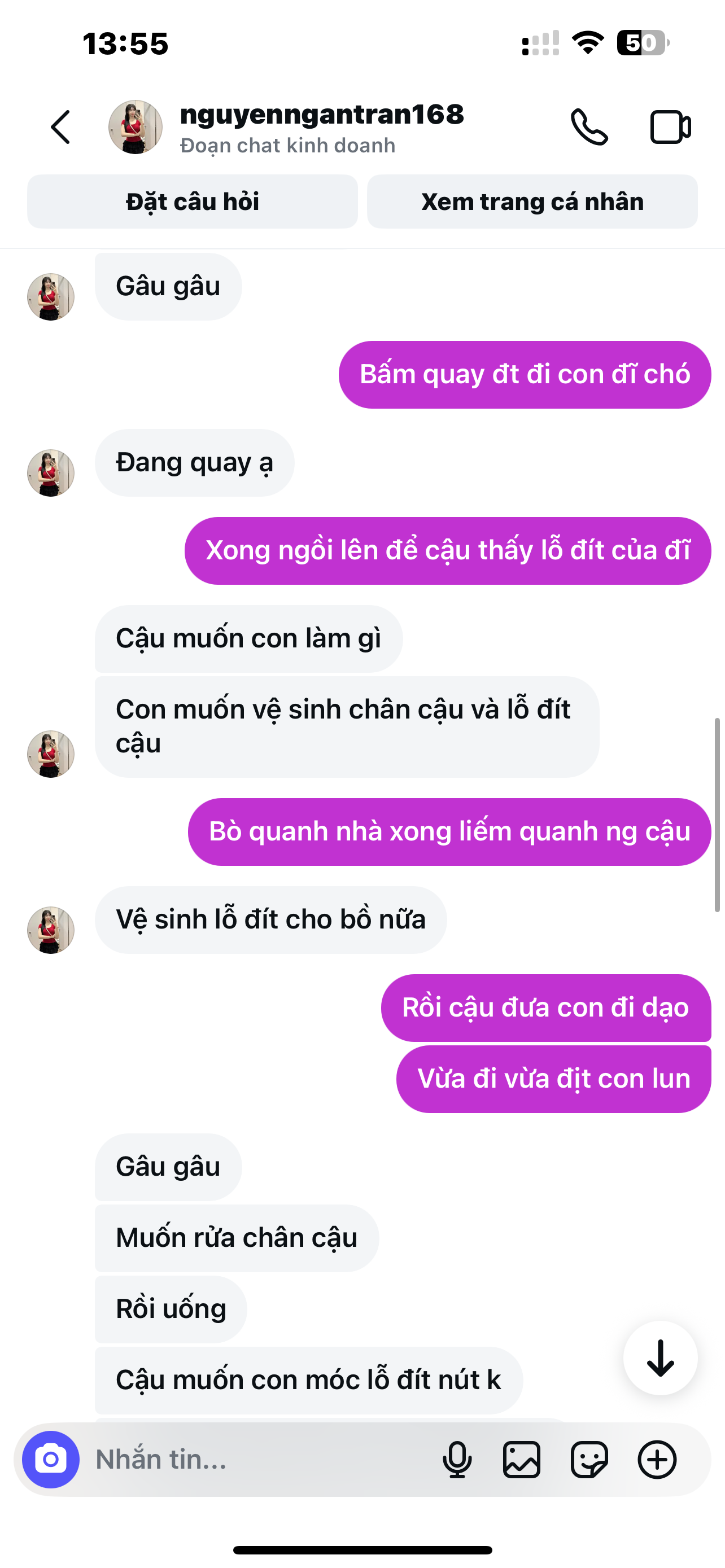Open the sticker picker
725x1568 pixels.
point(589,1460)
